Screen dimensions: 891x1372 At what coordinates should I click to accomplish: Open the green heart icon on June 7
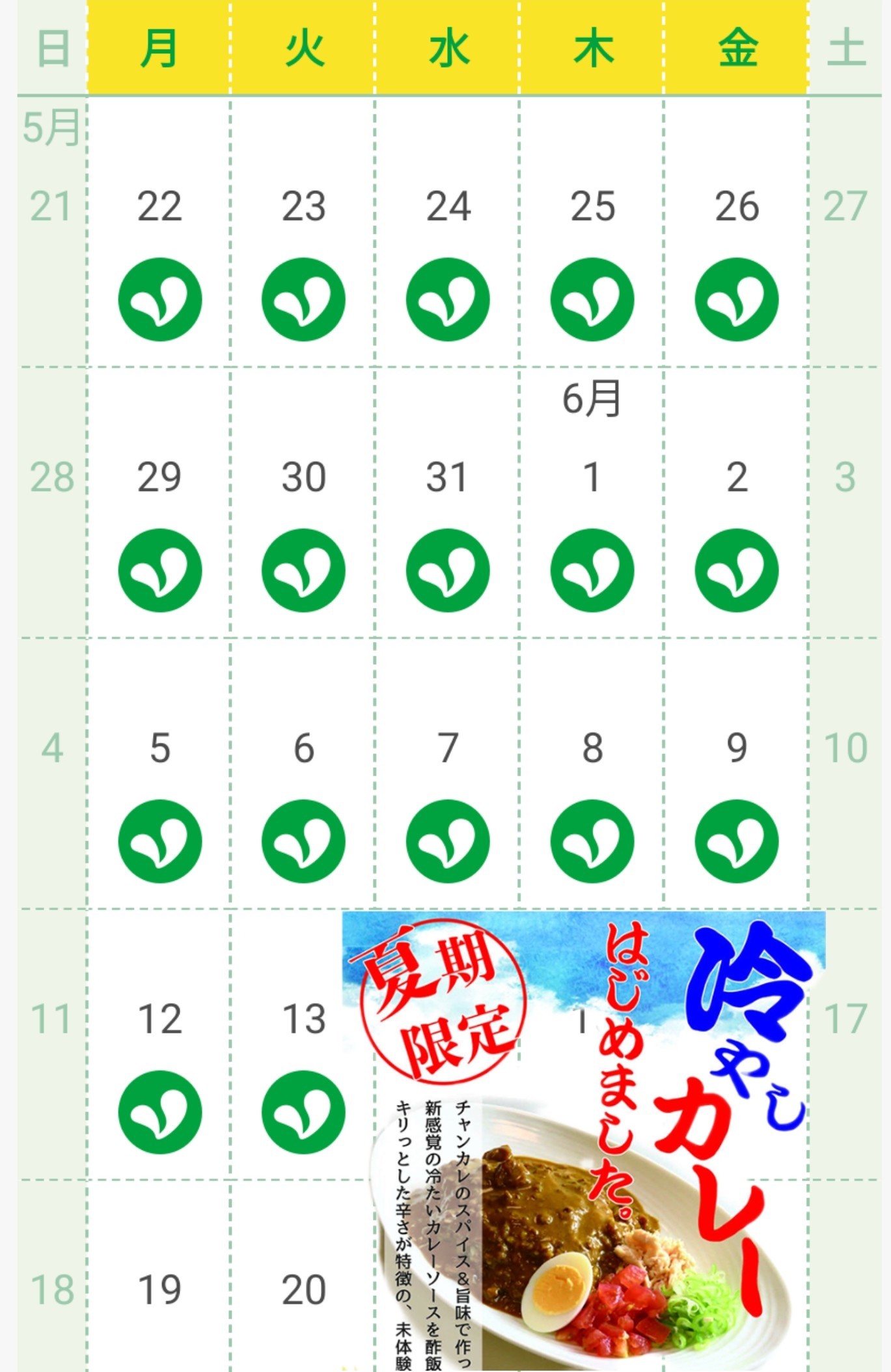[448, 841]
